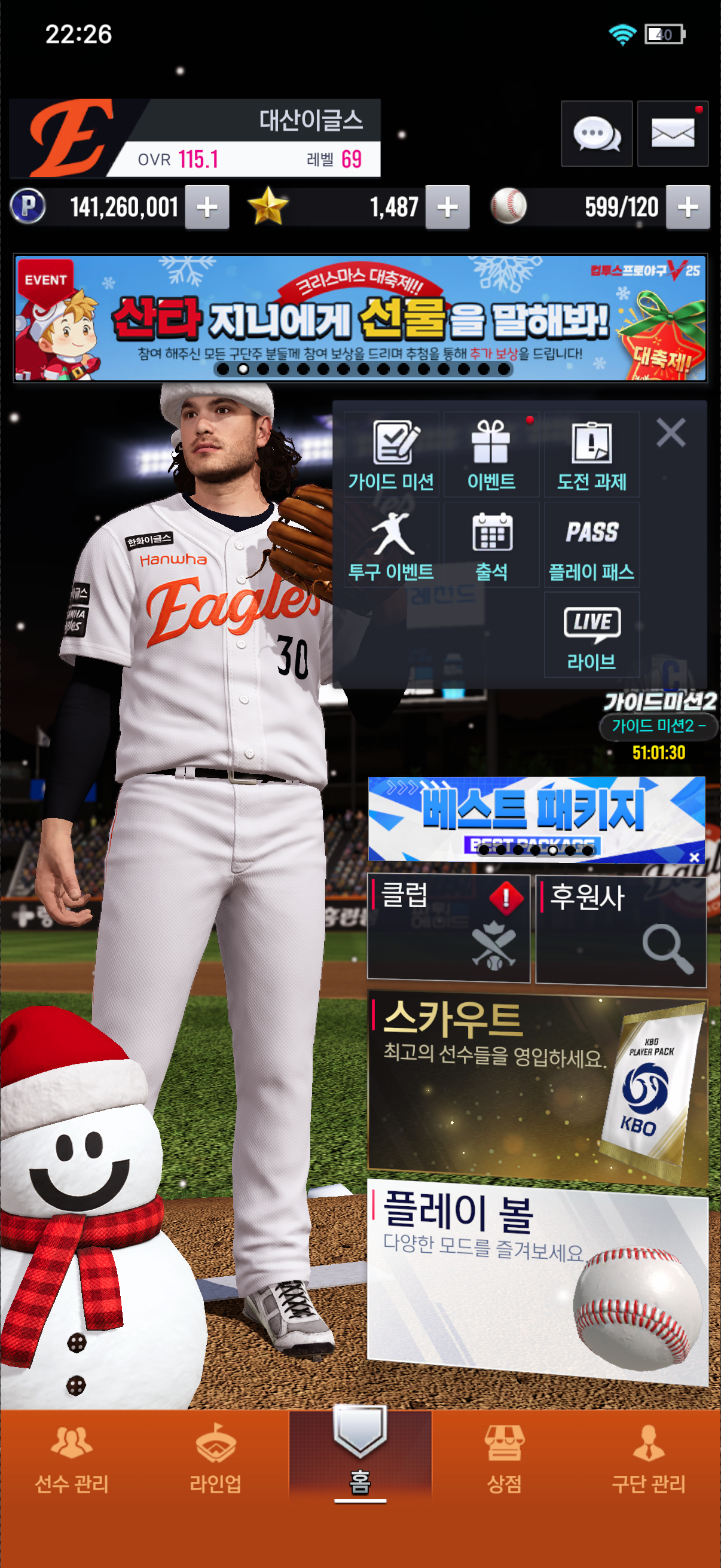This screenshot has height=1568, width=721.
Task: Open the 클럽 tile
Action: (x=448, y=928)
